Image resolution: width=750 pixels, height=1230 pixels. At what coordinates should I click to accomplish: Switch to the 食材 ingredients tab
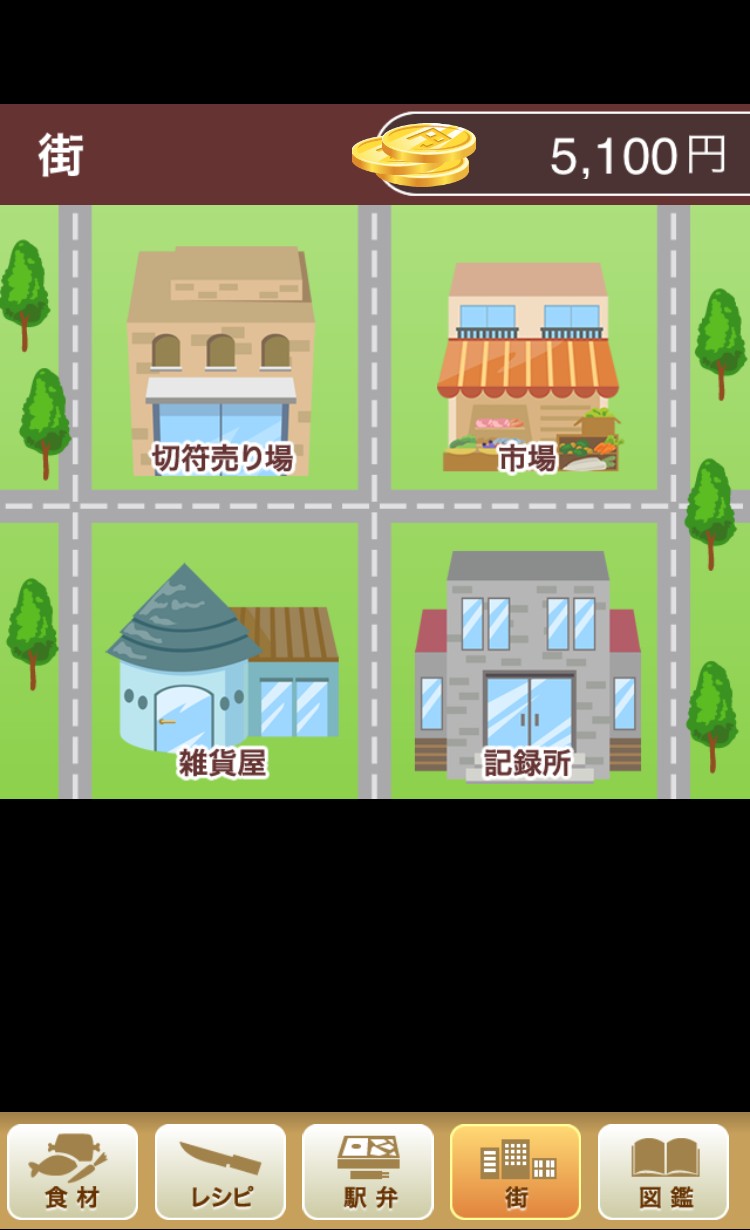[73, 1171]
